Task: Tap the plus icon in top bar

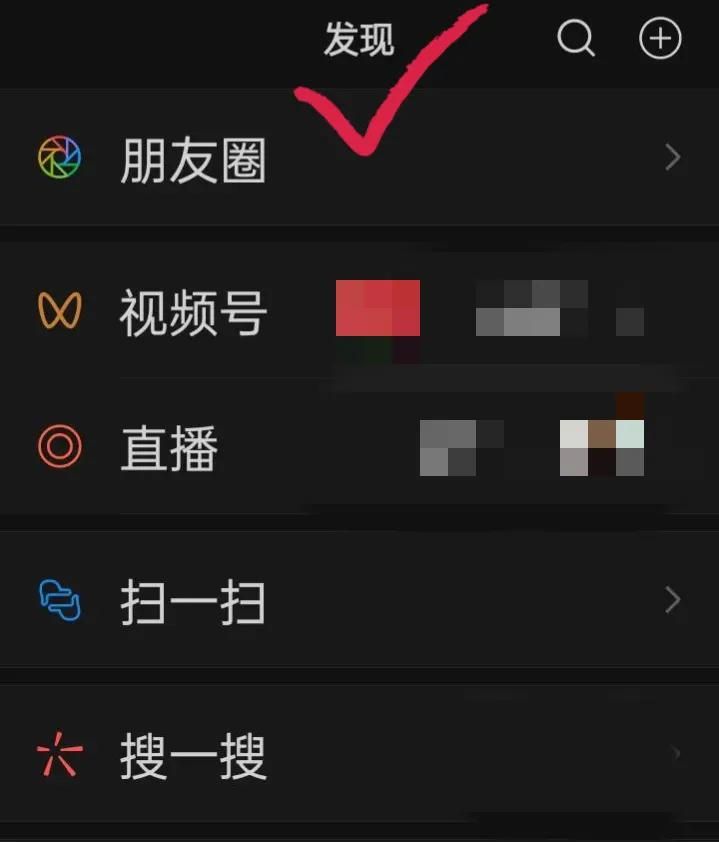Action: click(x=659, y=40)
